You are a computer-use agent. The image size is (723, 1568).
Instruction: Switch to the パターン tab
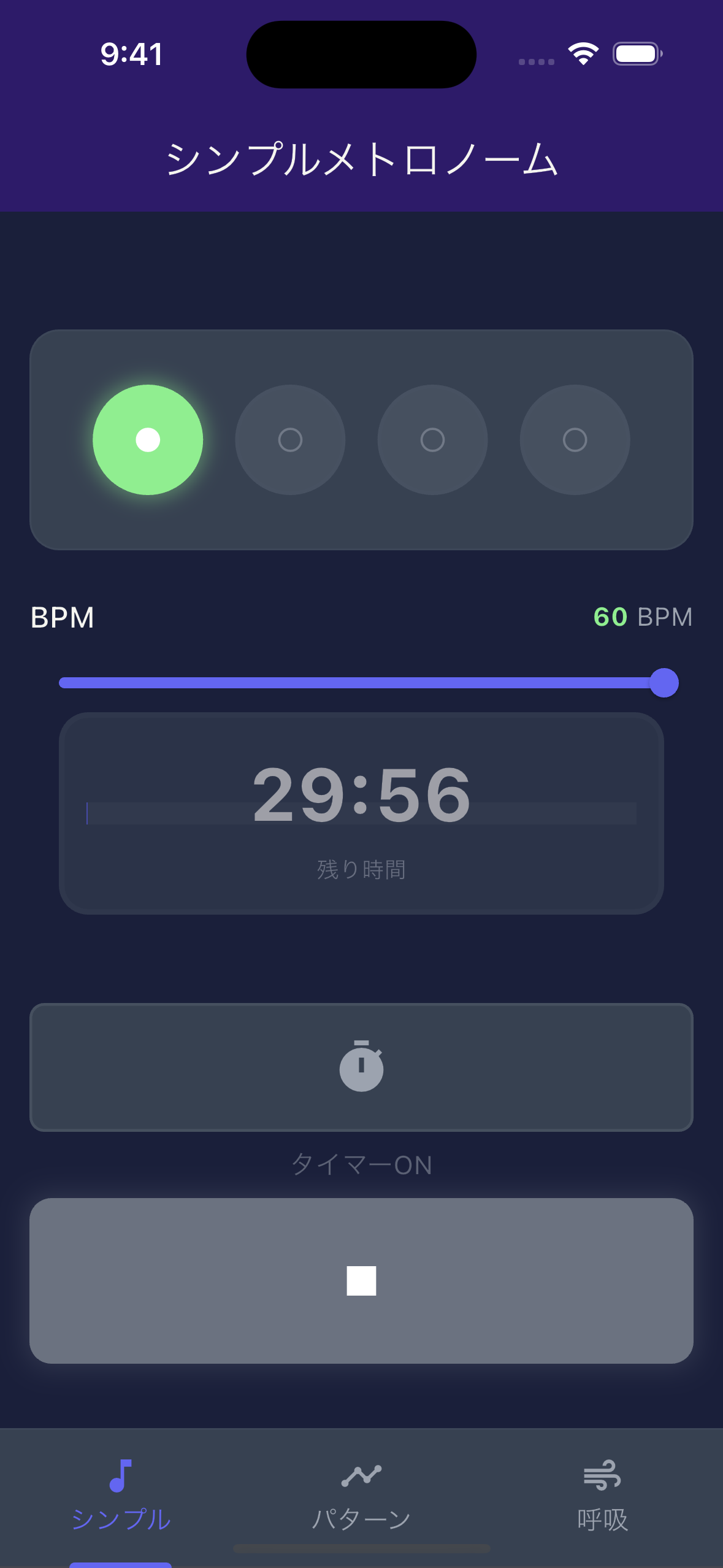361,1497
